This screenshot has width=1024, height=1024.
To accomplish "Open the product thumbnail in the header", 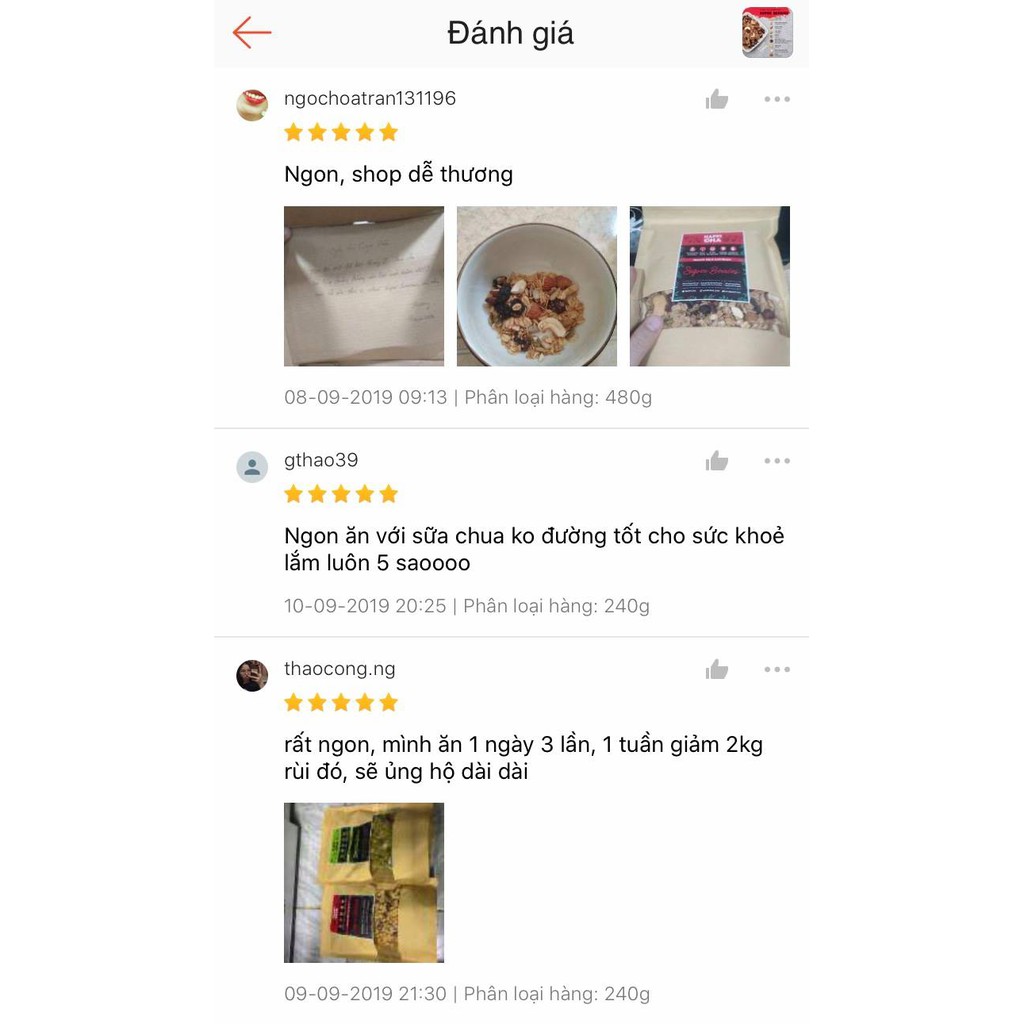I will click(767, 33).
